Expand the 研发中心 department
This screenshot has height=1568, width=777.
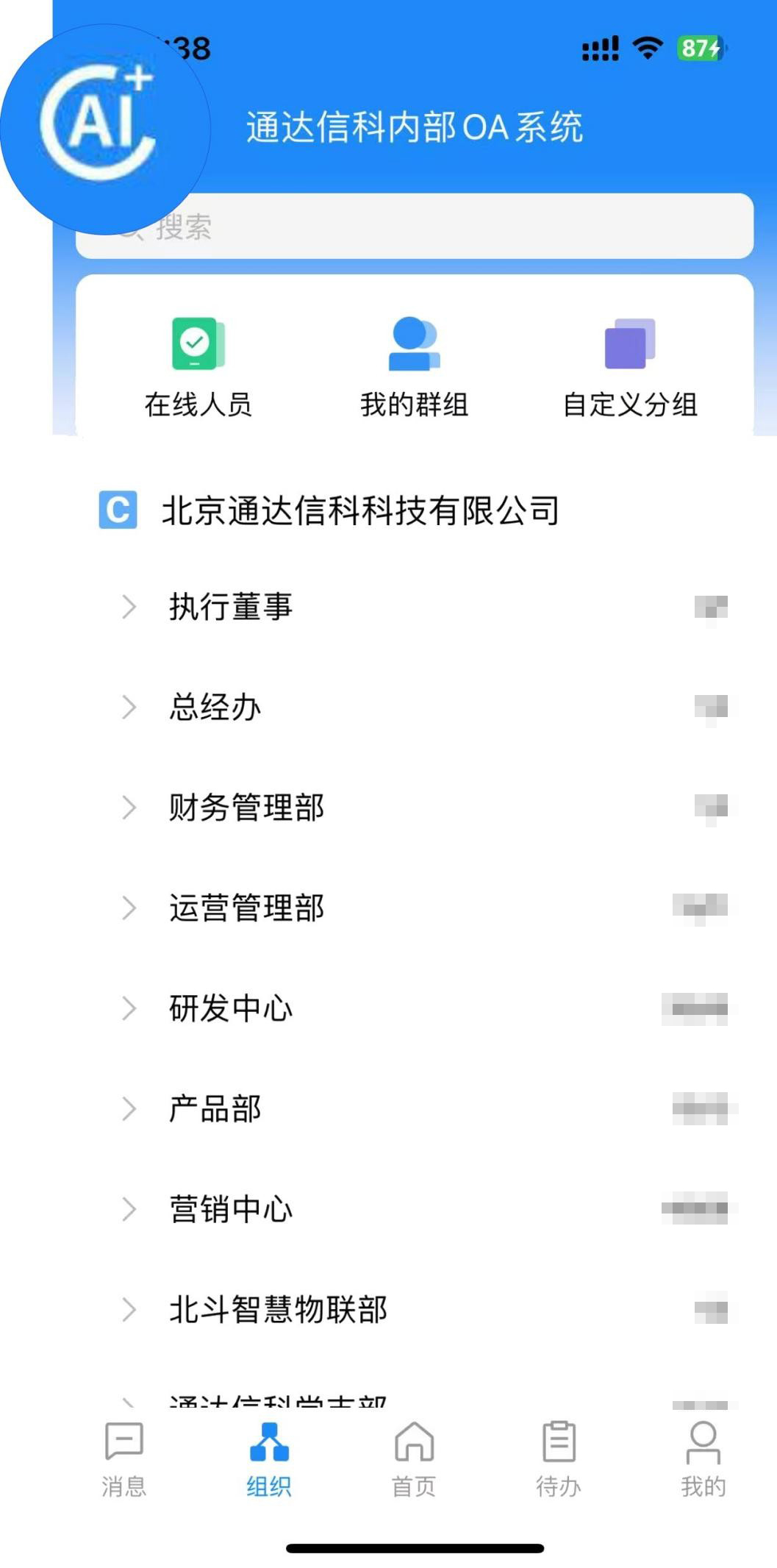coord(415,1008)
